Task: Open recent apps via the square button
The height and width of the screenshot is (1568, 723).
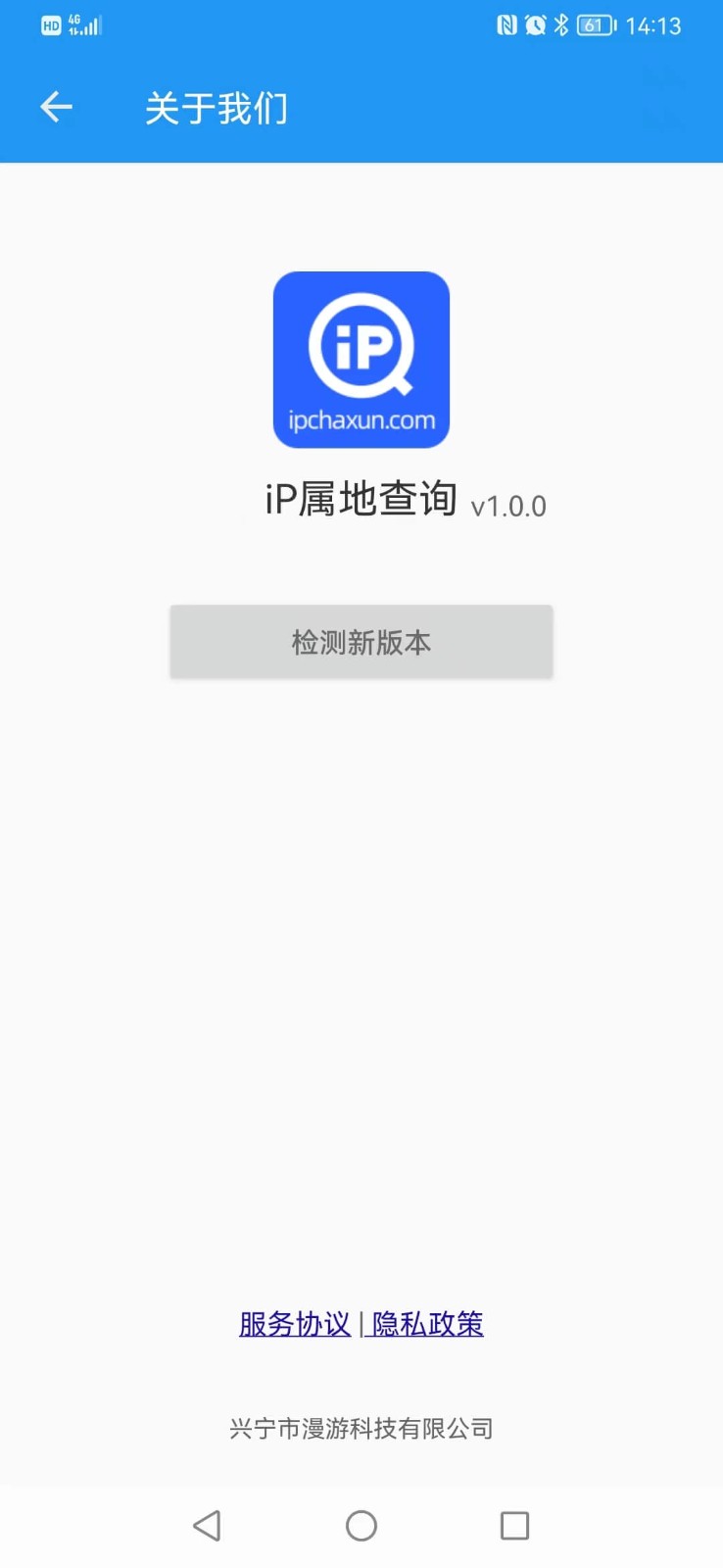Action: (514, 1526)
